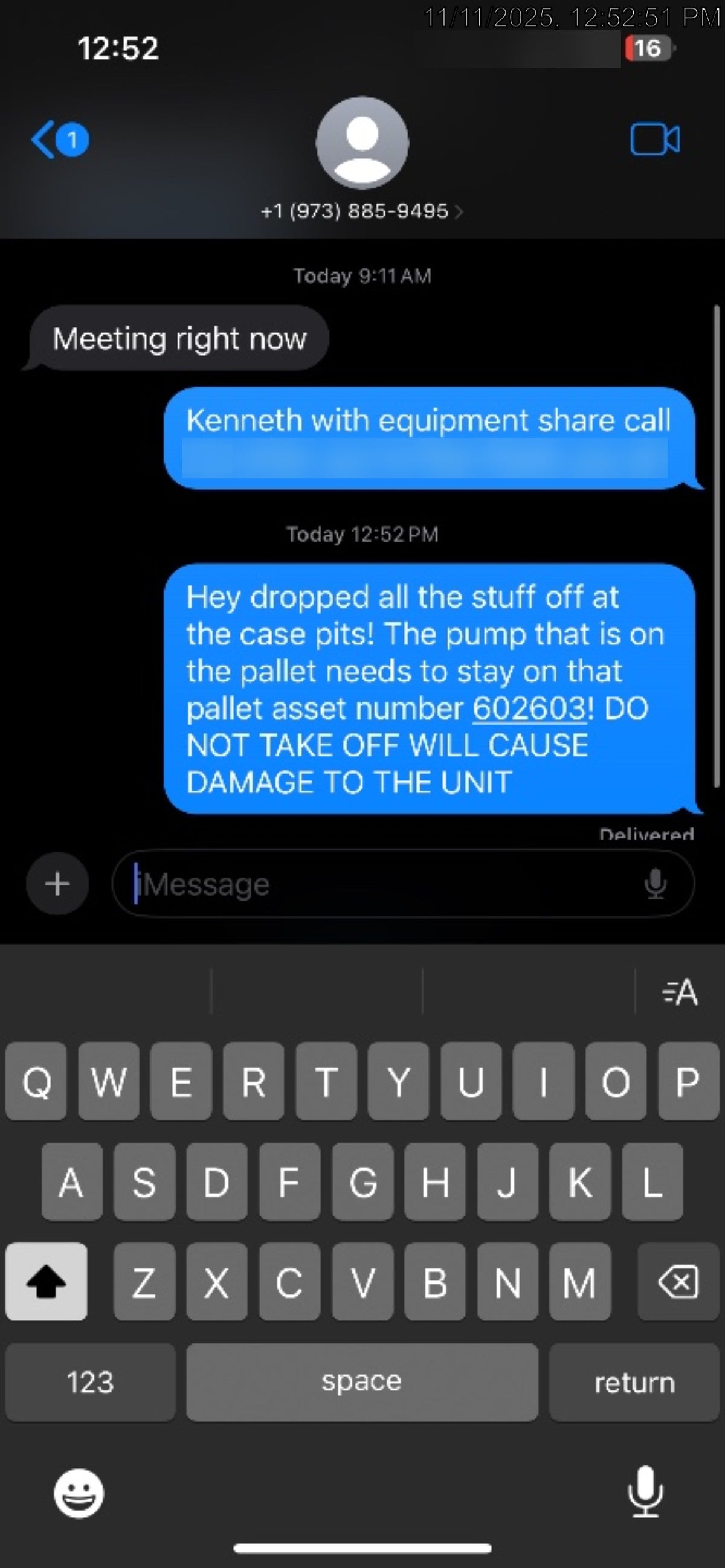Start keyboard dictation with the bottom microphone
The image size is (725, 1568).
pyautogui.click(x=645, y=1492)
